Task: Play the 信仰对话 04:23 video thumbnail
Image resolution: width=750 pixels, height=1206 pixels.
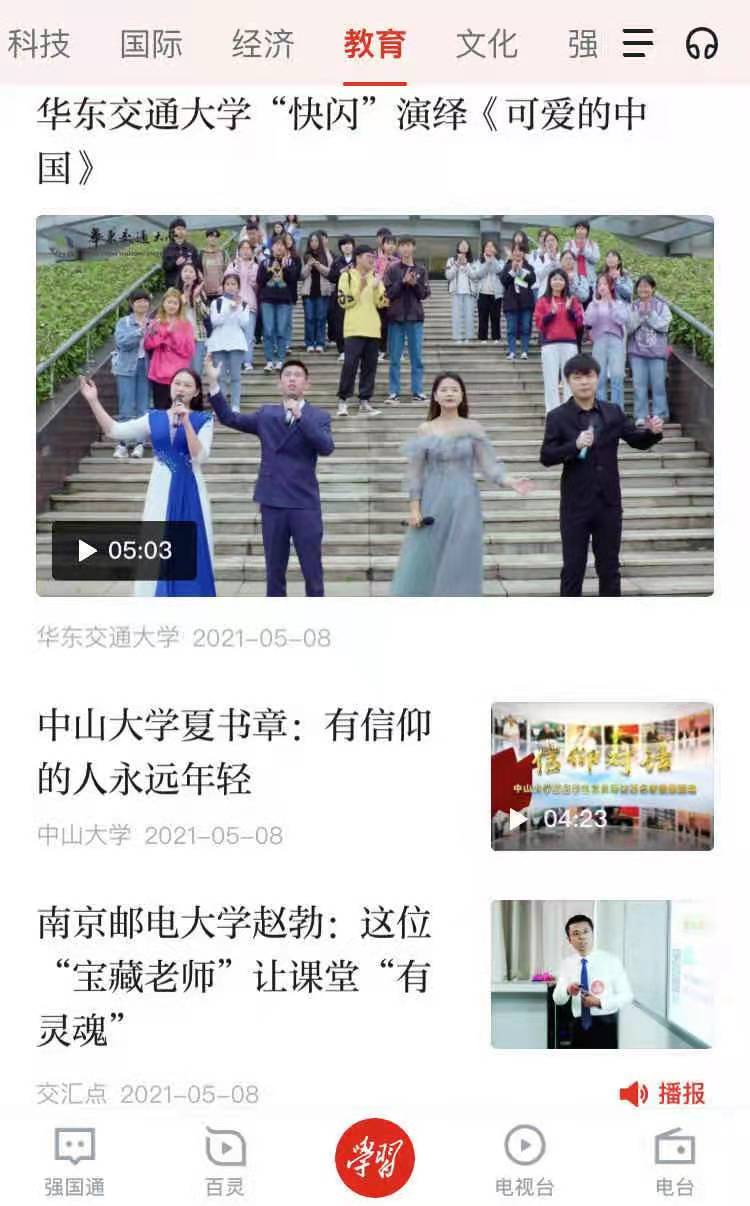Action: point(602,776)
